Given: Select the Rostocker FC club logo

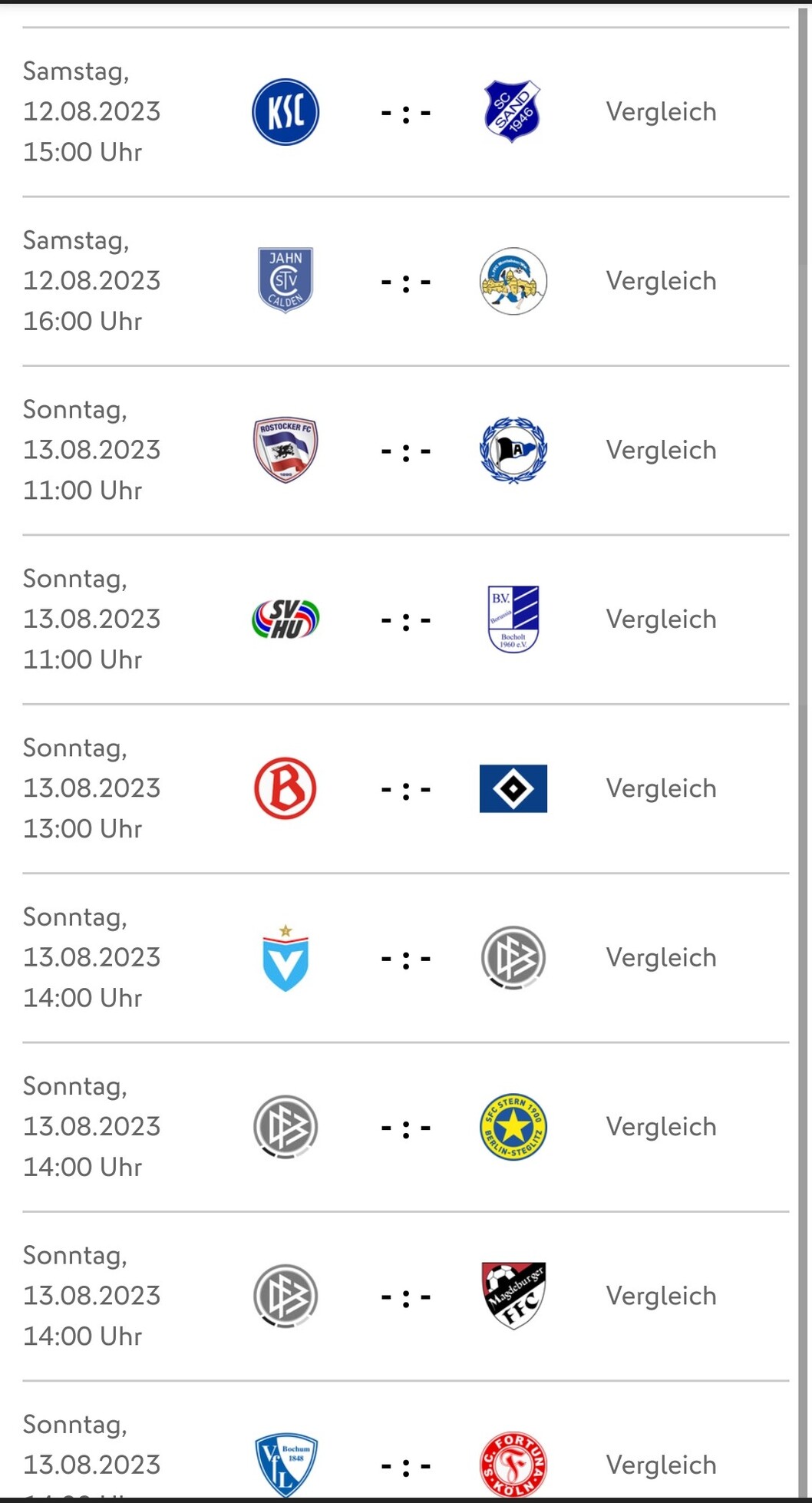Looking at the screenshot, I should [x=286, y=451].
